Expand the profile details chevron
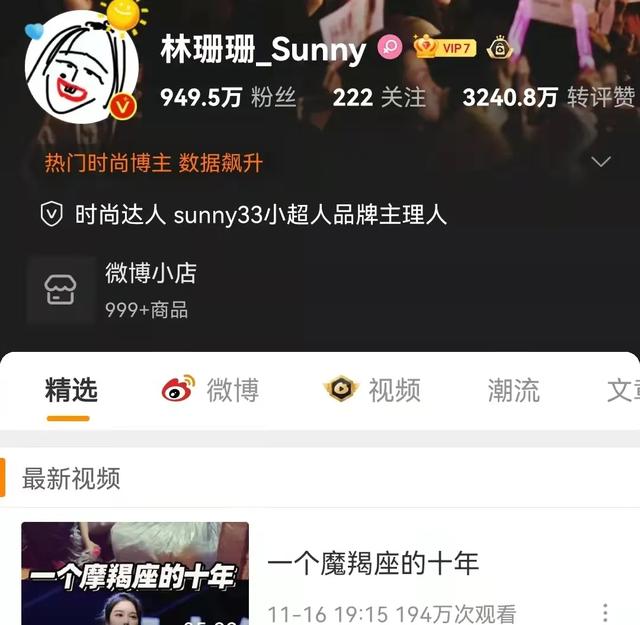The height and width of the screenshot is (625, 640). pyautogui.click(x=601, y=162)
